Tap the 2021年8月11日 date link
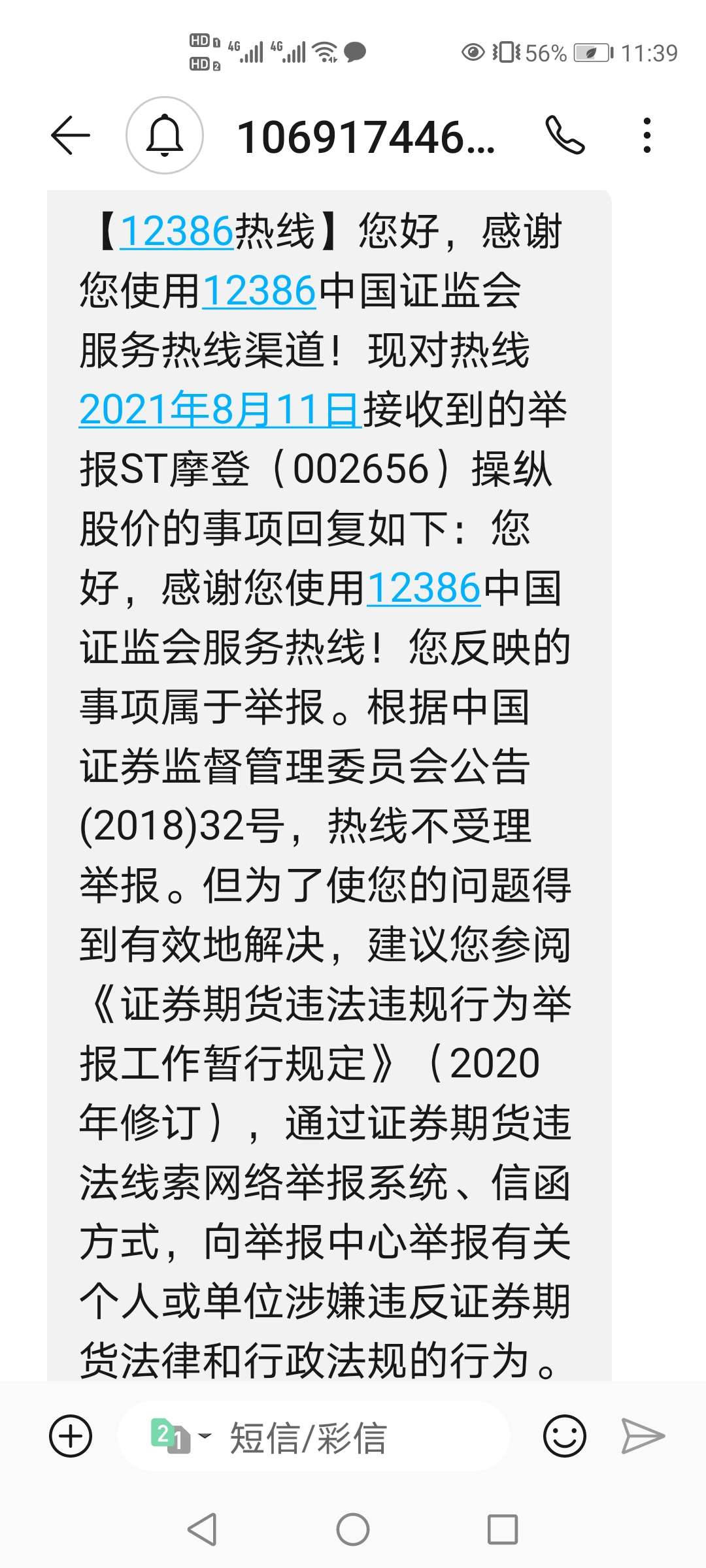Viewport: 706px width, 1568px height. tap(216, 412)
